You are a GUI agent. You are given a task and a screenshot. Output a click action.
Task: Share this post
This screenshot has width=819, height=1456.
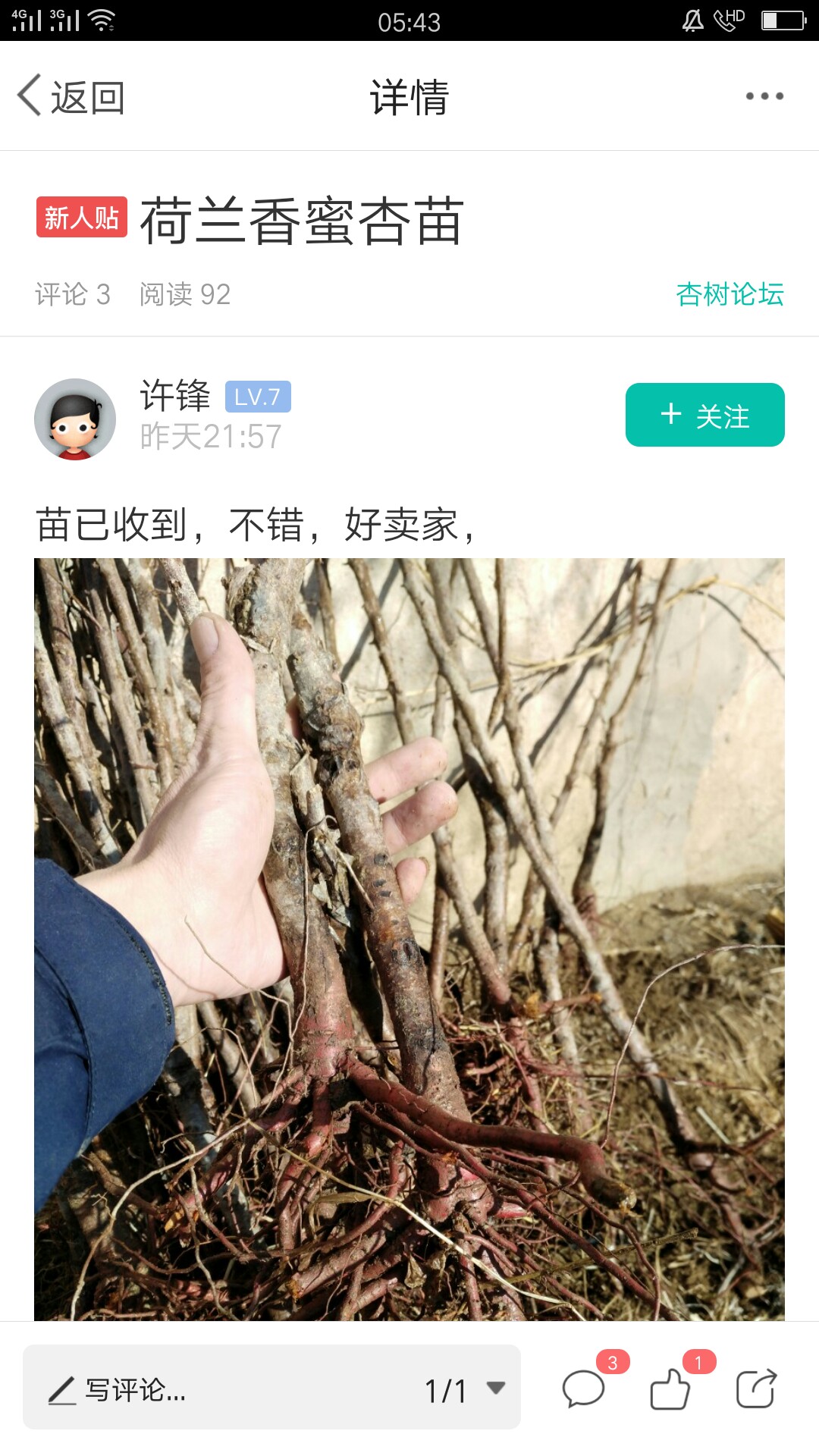pyautogui.click(x=757, y=1389)
